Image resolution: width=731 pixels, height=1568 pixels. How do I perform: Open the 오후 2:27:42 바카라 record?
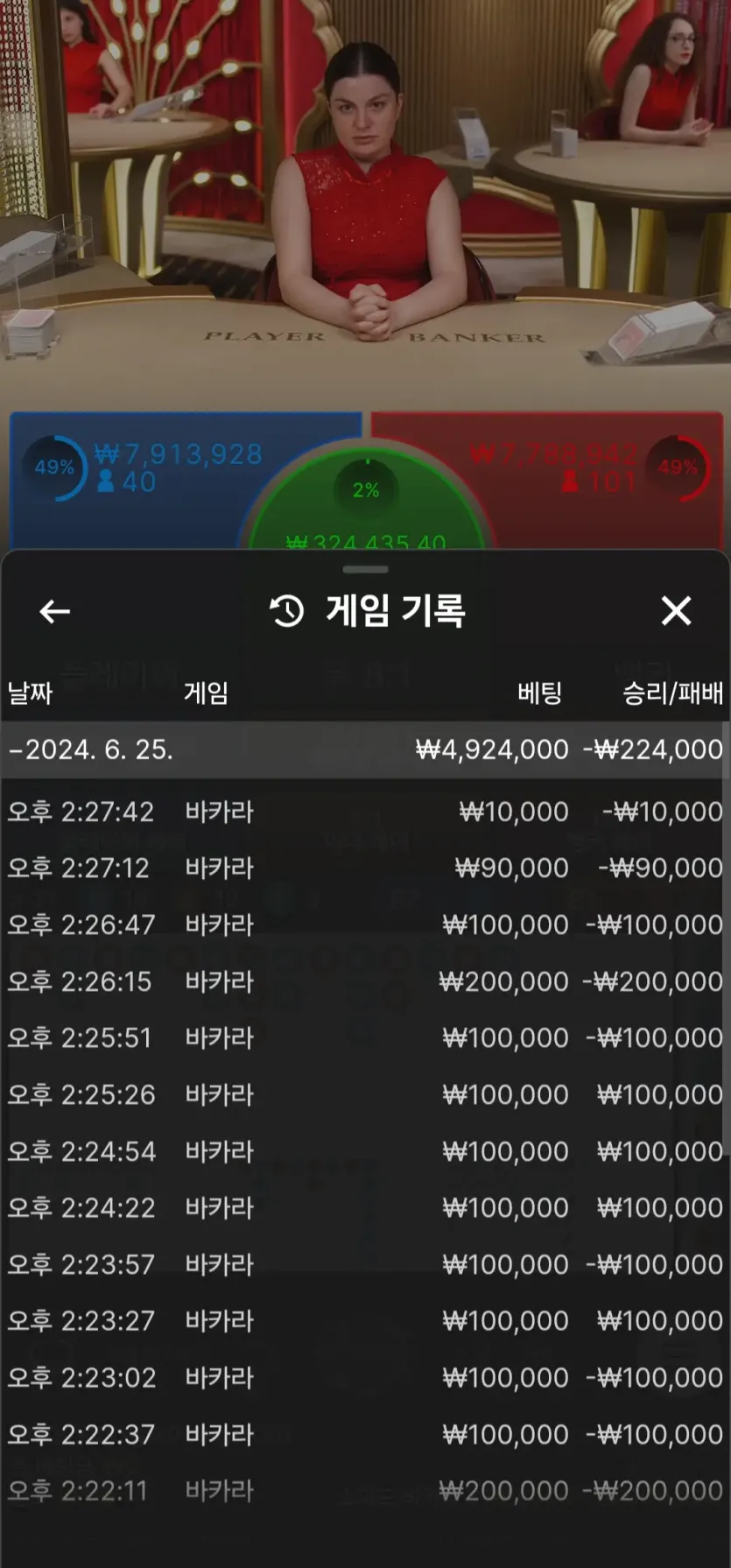coord(365,812)
